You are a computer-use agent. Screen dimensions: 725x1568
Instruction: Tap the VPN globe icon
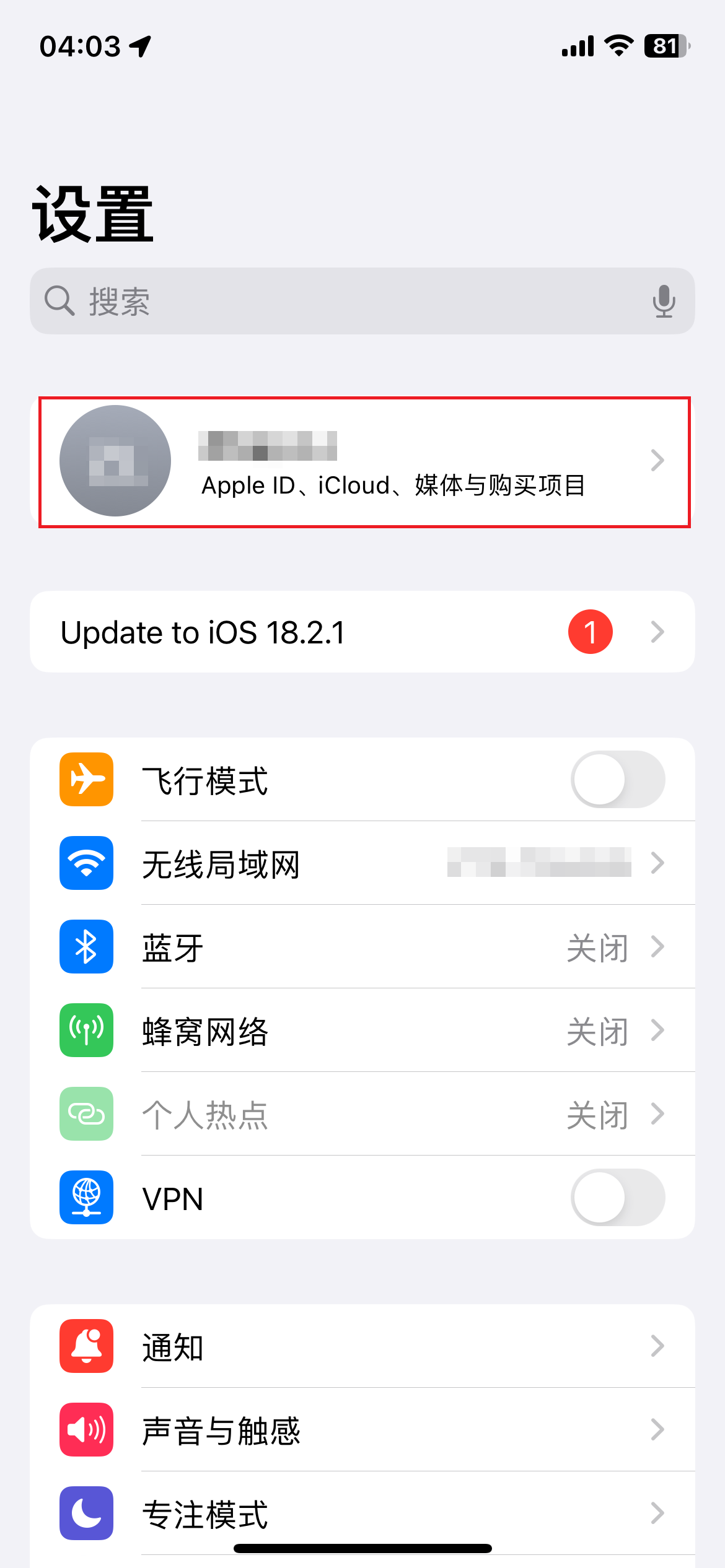click(86, 1197)
